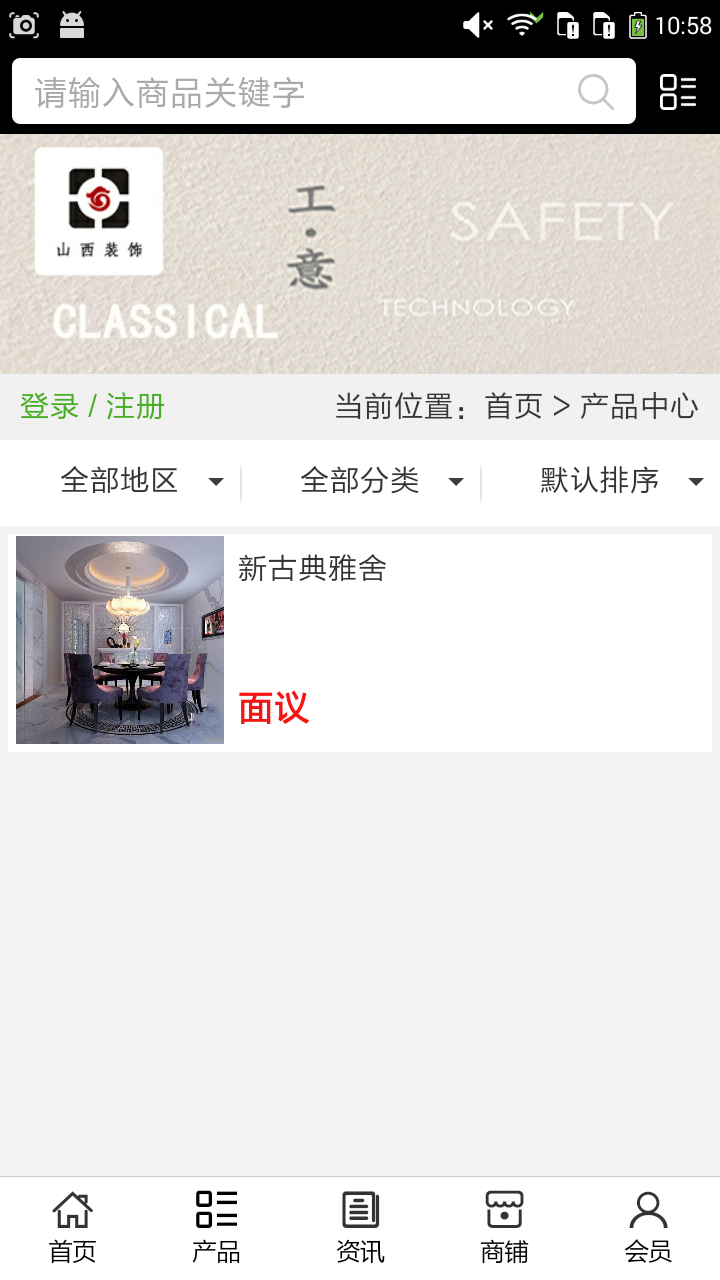Open the 登录 / 注册 link
This screenshot has width=720, height=1280.
pos(92,407)
